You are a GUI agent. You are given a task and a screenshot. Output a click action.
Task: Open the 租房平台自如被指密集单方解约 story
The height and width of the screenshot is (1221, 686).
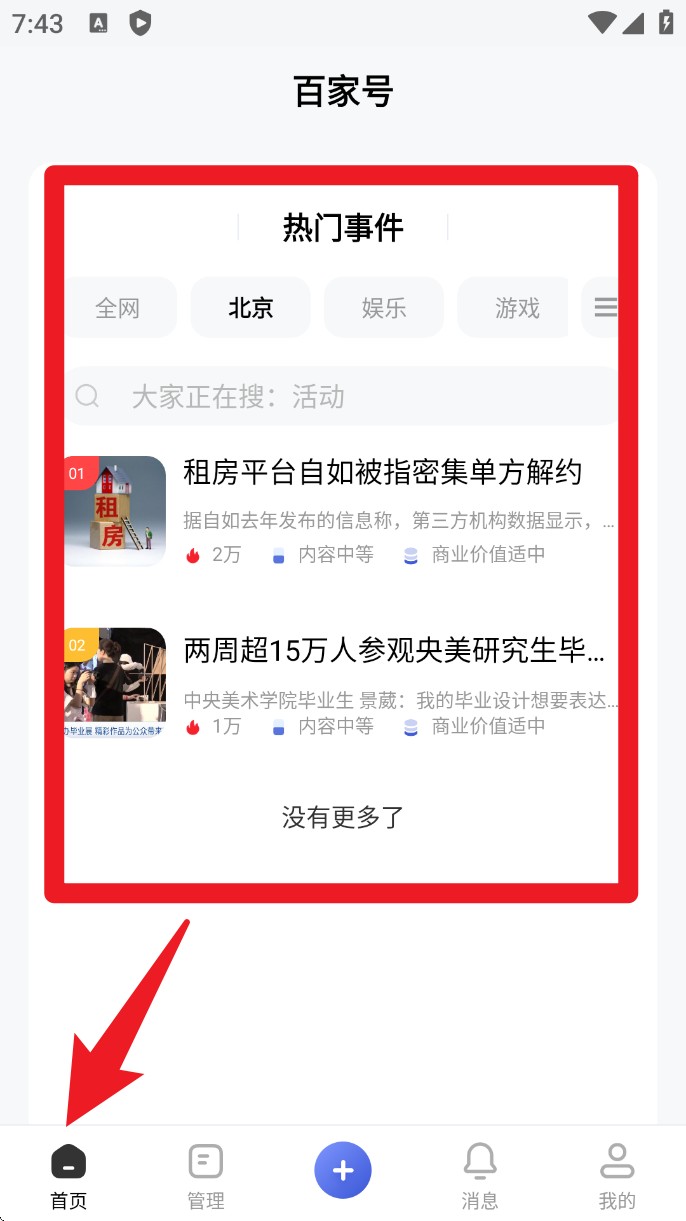(382, 472)
